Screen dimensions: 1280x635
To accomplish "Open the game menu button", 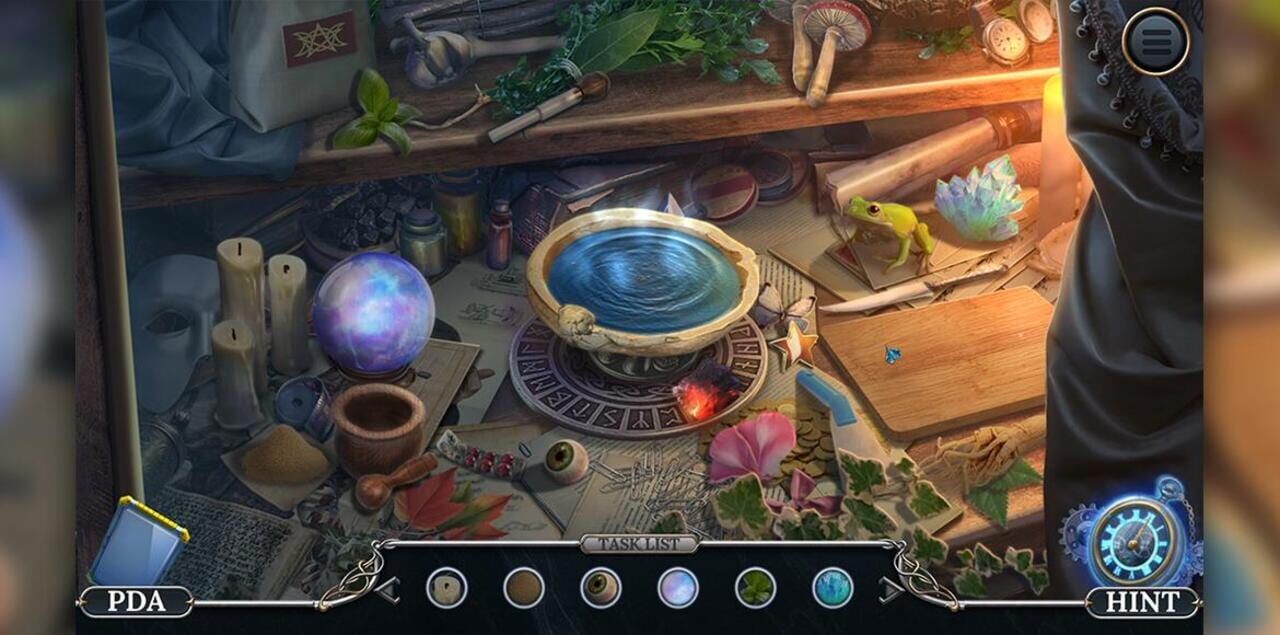I will coord(1155,42).
